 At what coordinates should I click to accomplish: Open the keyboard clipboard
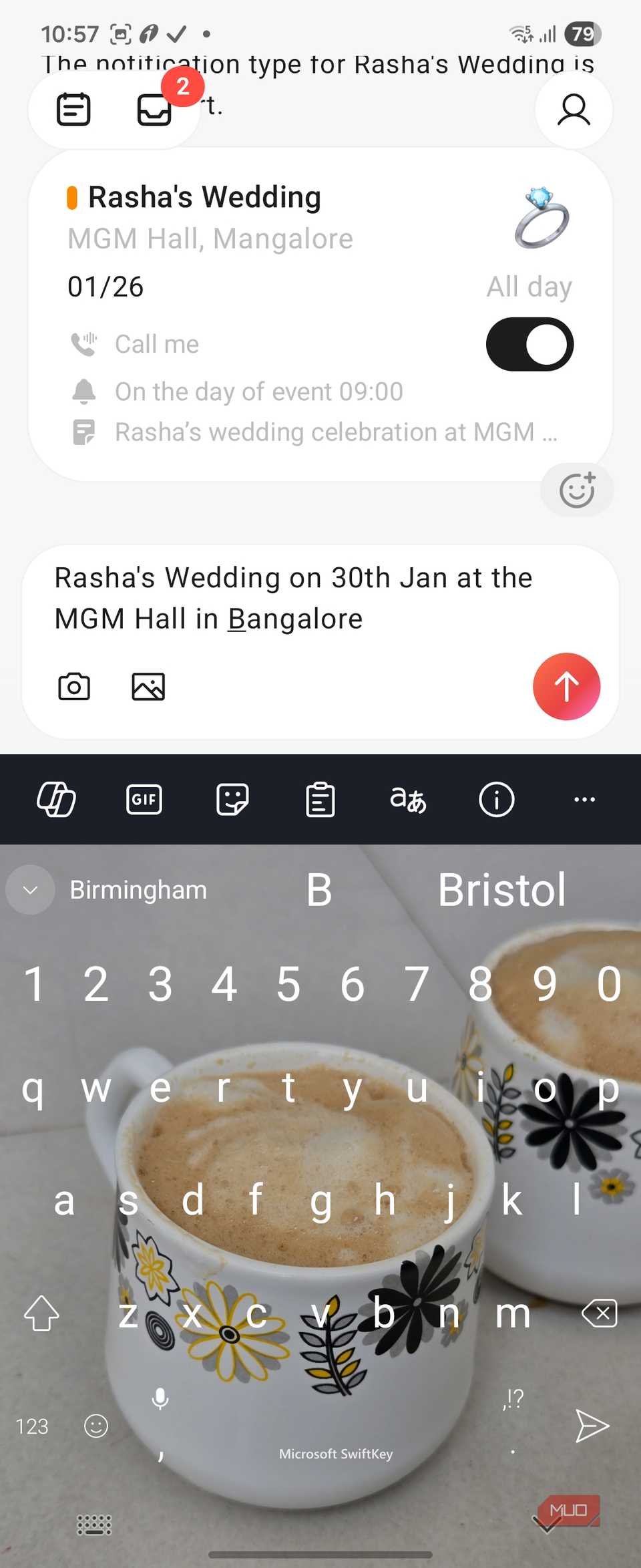click(320, 799)
